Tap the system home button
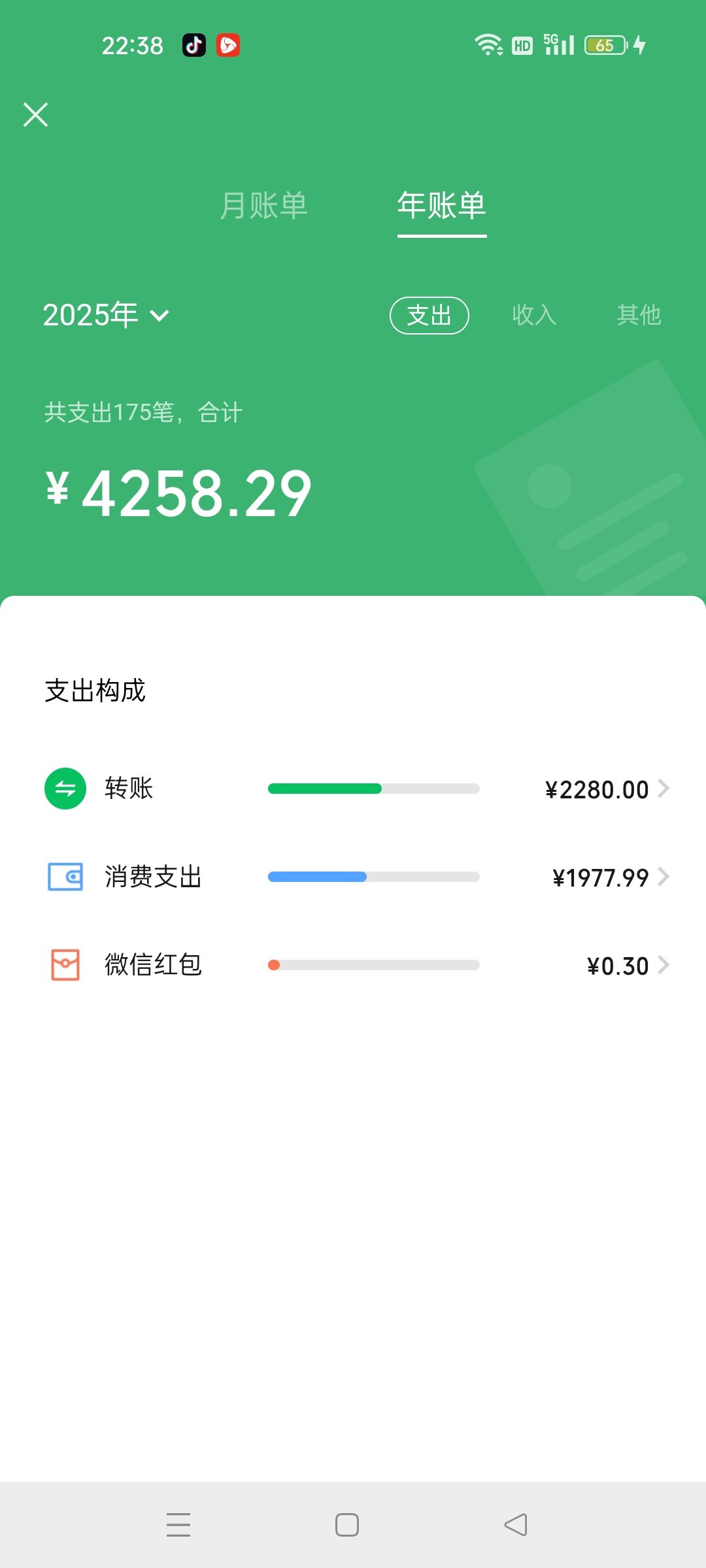The width and height of the screenshot is (706, 1568). pos(347,1525)
